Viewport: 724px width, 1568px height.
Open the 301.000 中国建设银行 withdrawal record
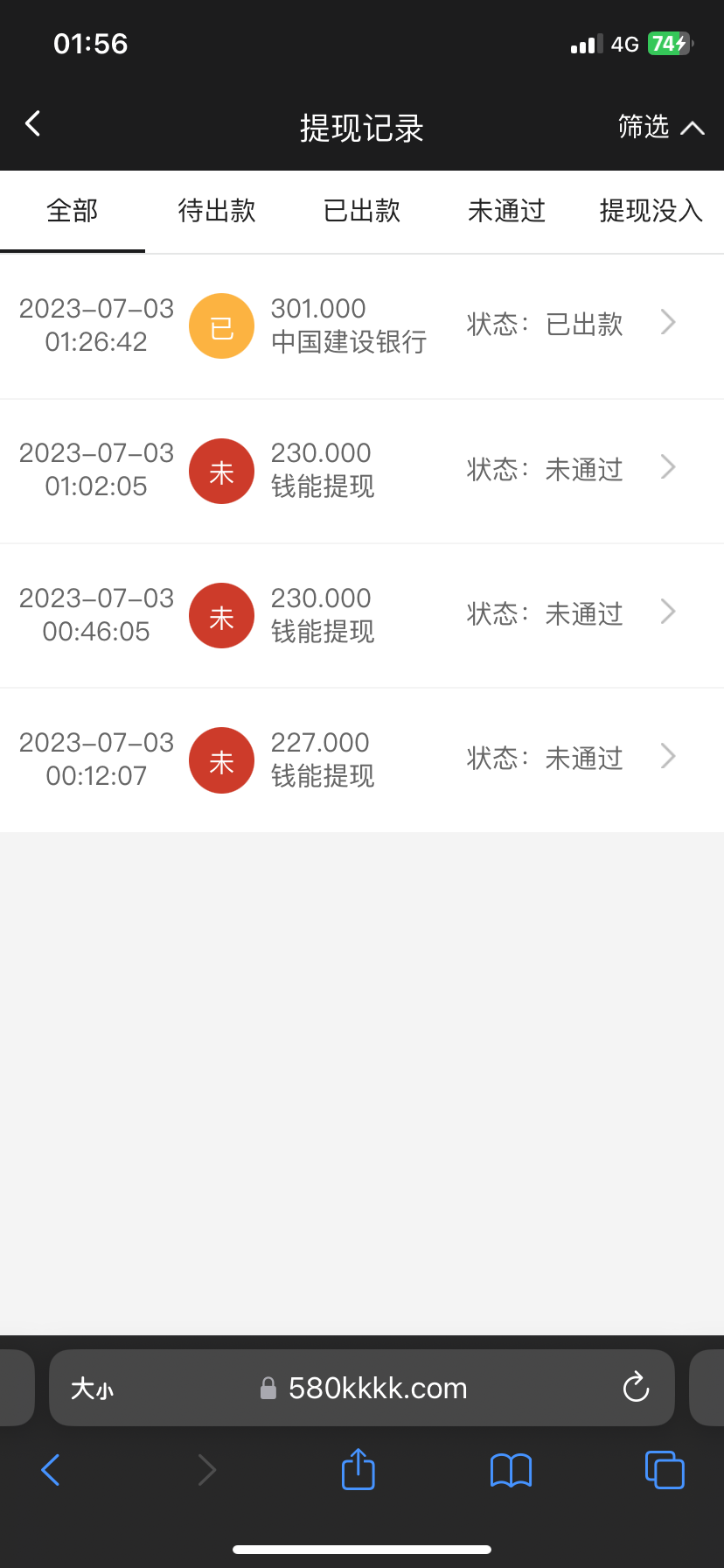pos(362,325)
